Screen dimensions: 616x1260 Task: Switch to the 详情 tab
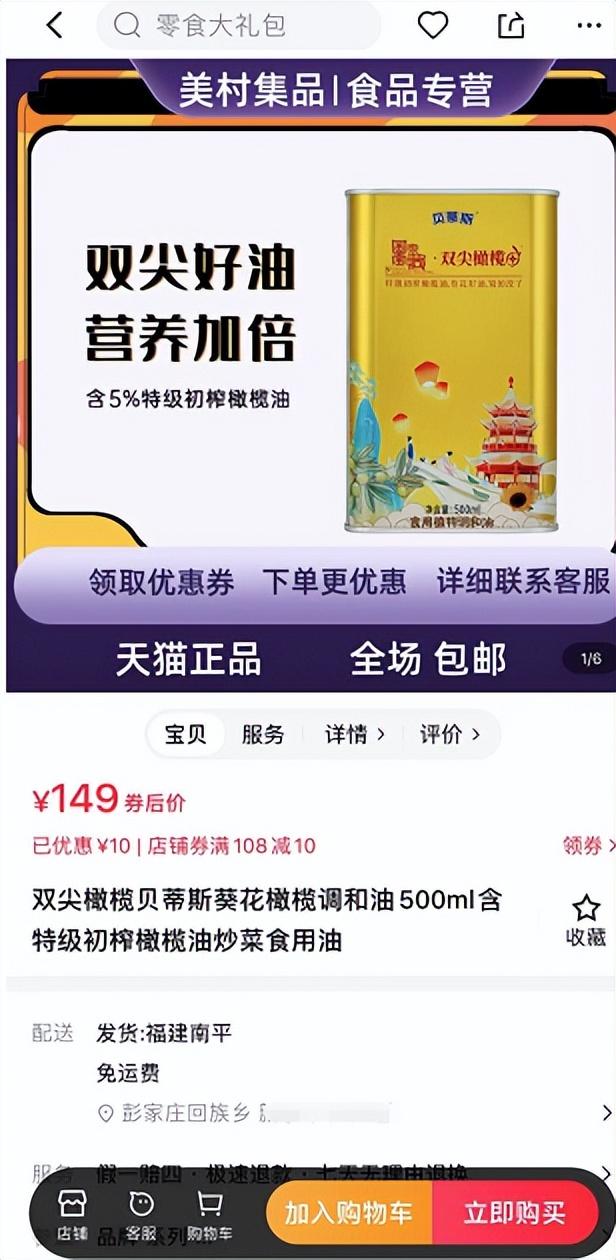pyautogui.click(x=354, y=735)
